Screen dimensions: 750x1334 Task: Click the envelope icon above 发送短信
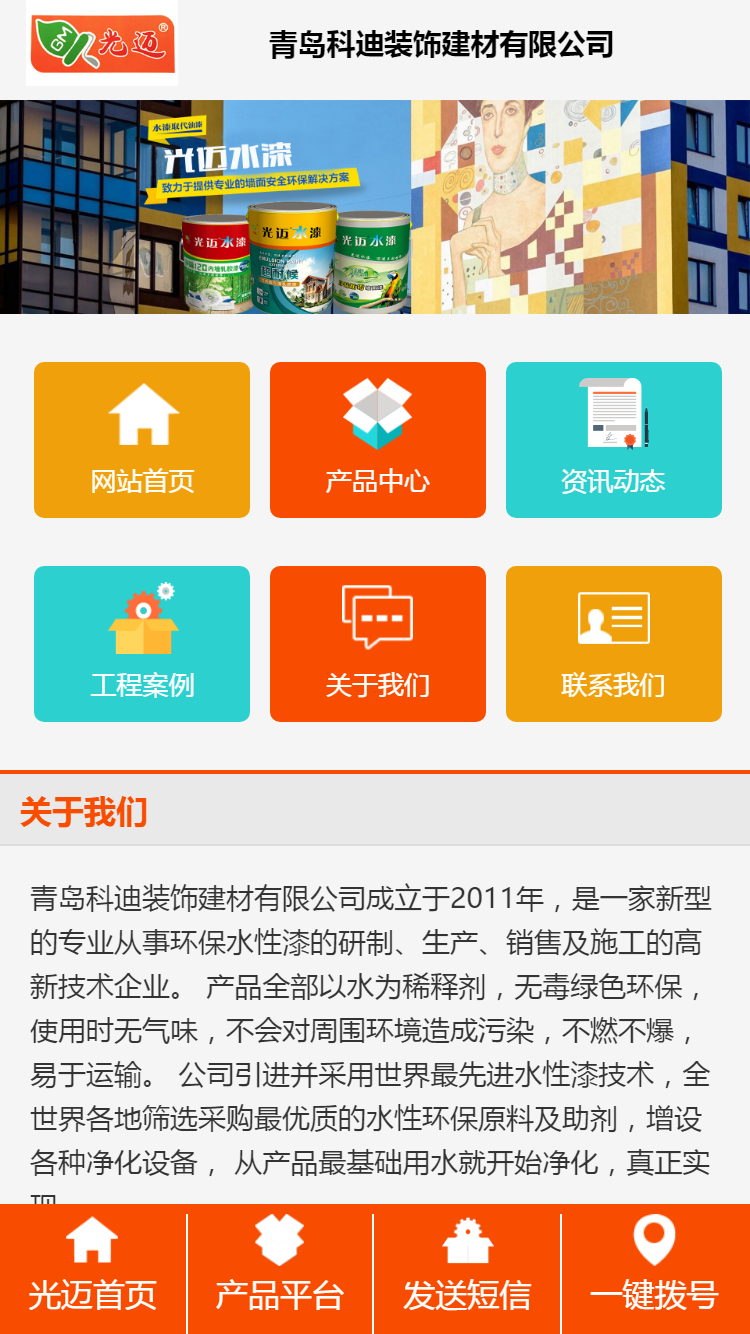click(x=469, y=1240)
